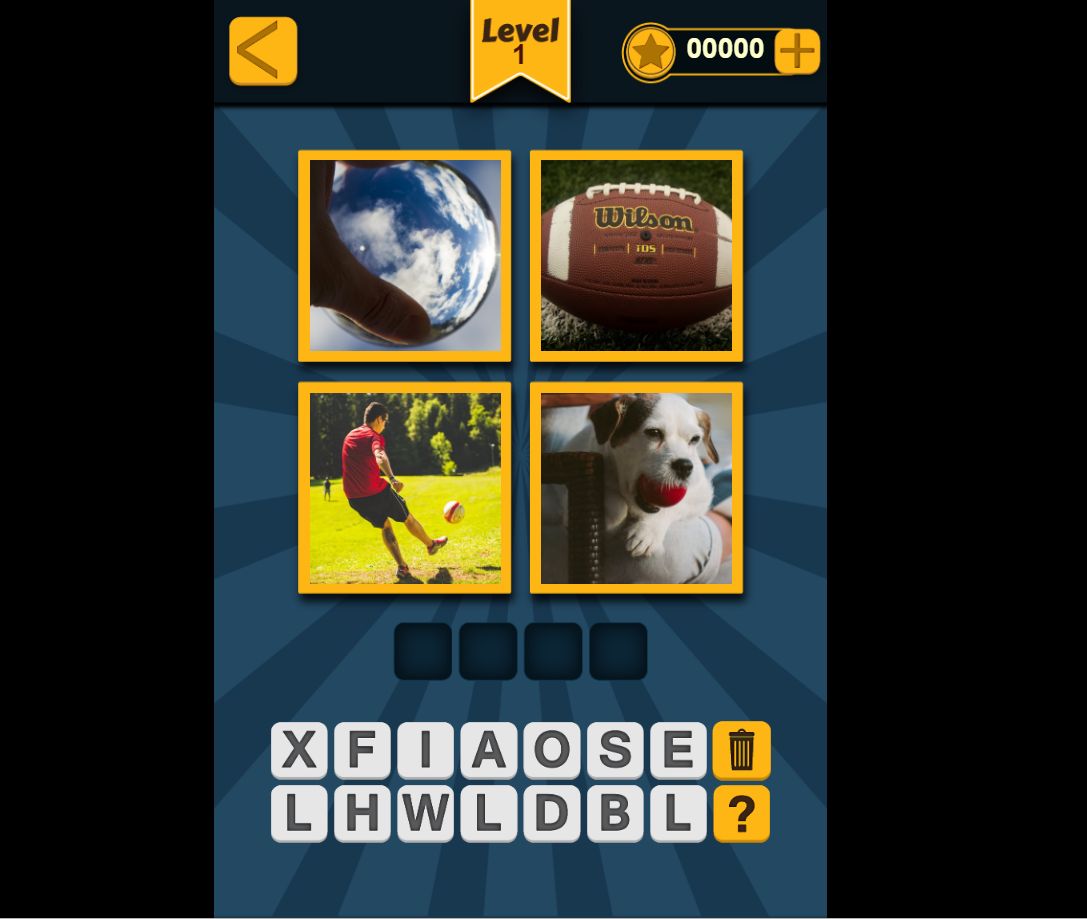Enlarge the dog with red ball picture
Image resolution: width=1087 pixels, height=919 pixels.
point(636,488)
